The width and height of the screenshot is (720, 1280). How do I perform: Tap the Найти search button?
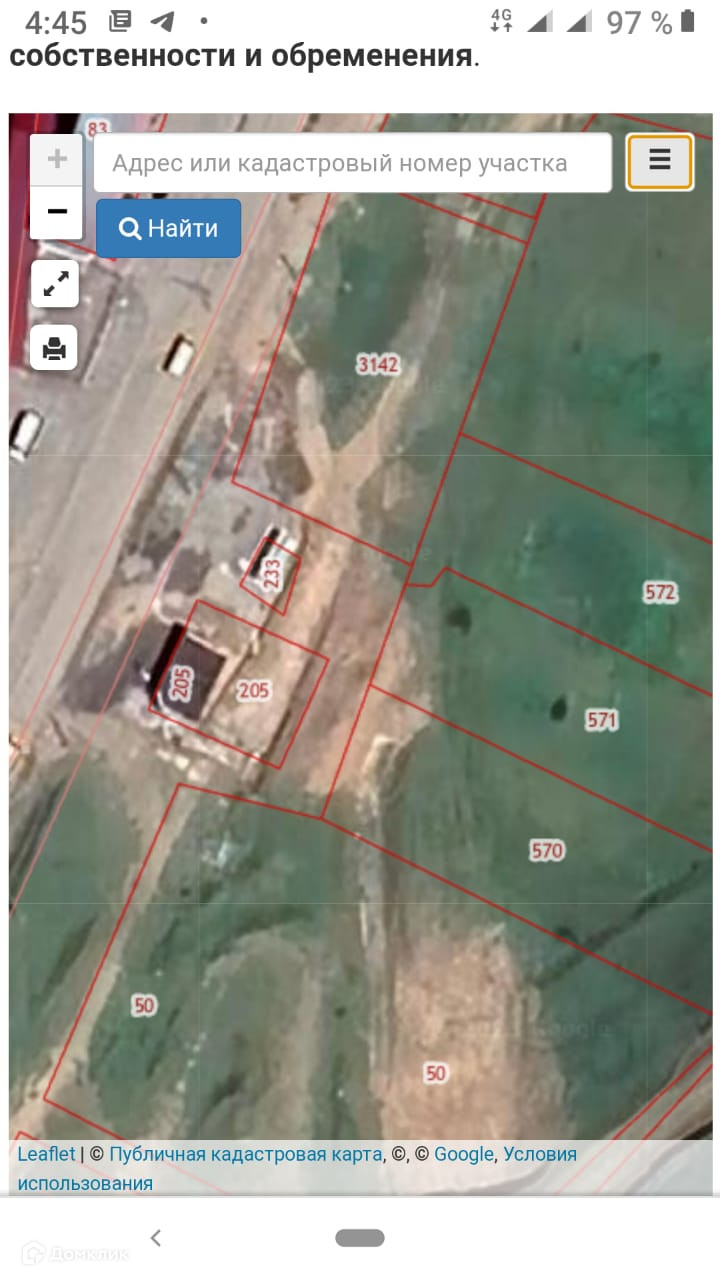pos(169,228)
